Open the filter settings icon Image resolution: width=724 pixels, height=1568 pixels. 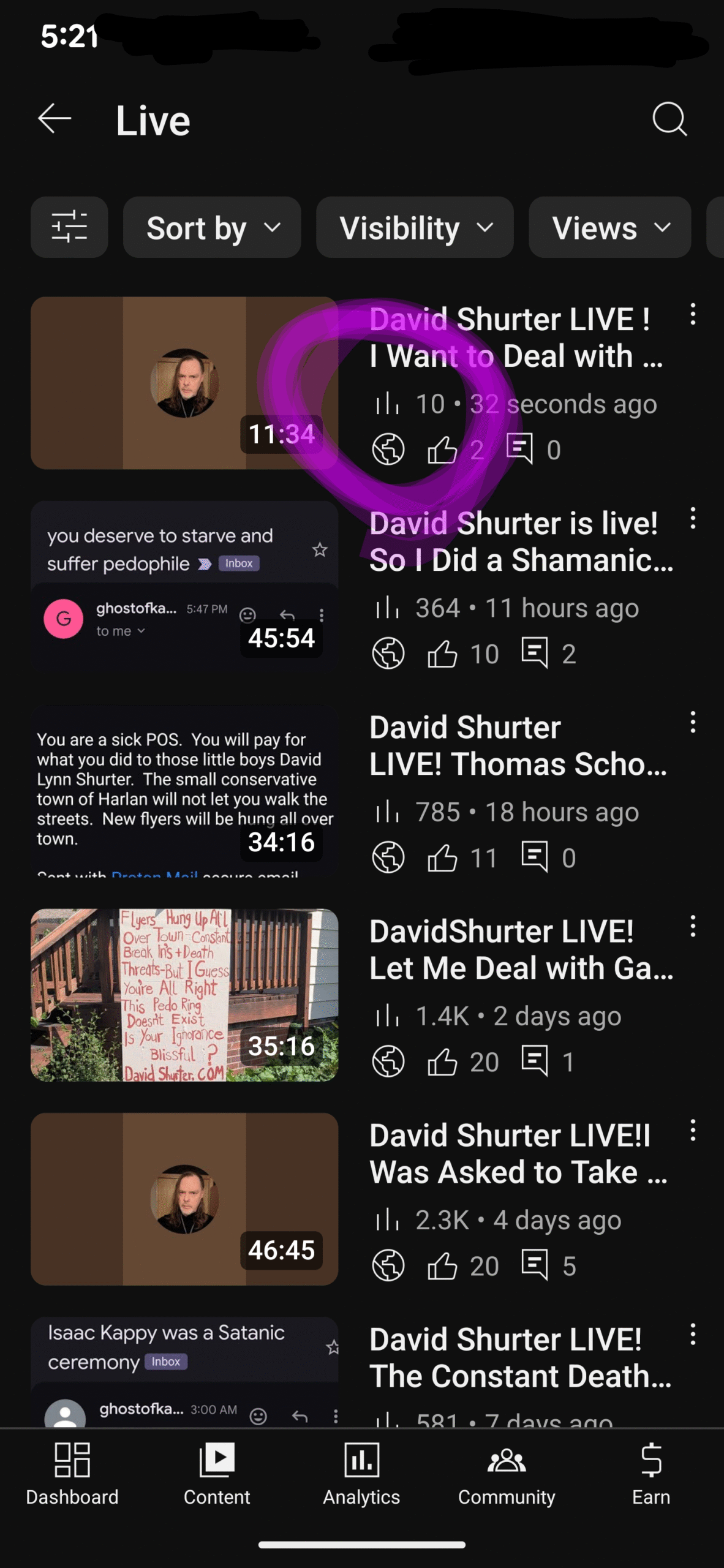click(x=69, y=227)
